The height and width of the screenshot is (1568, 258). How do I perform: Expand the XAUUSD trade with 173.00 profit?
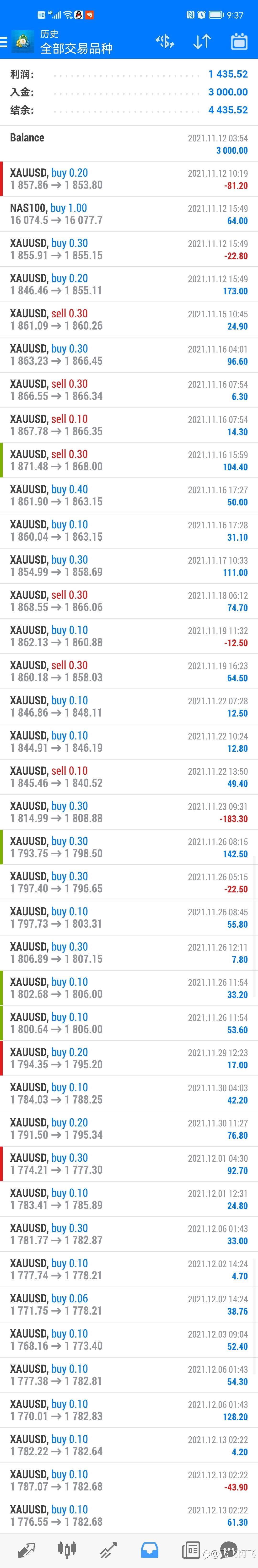coord(129,284)
